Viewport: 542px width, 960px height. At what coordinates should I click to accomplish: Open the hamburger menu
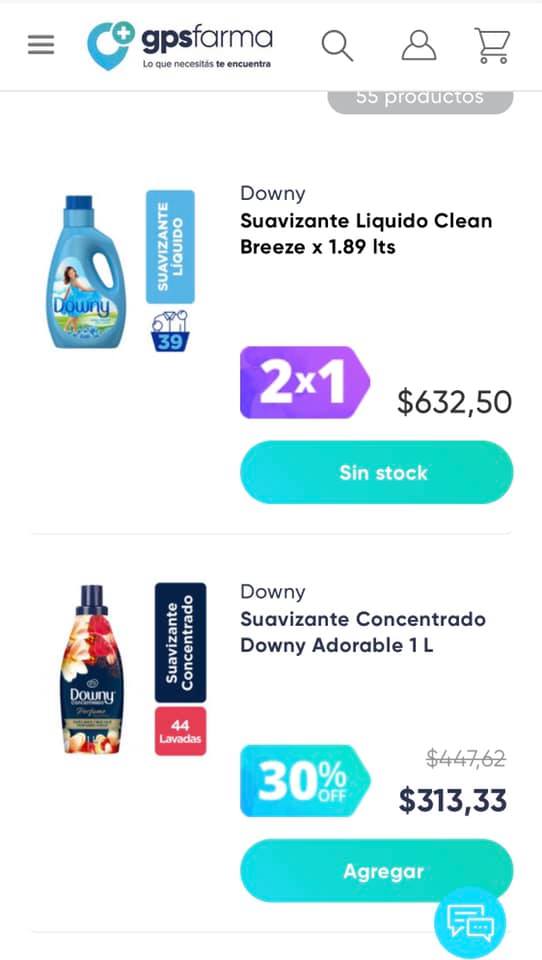[41, 45]
